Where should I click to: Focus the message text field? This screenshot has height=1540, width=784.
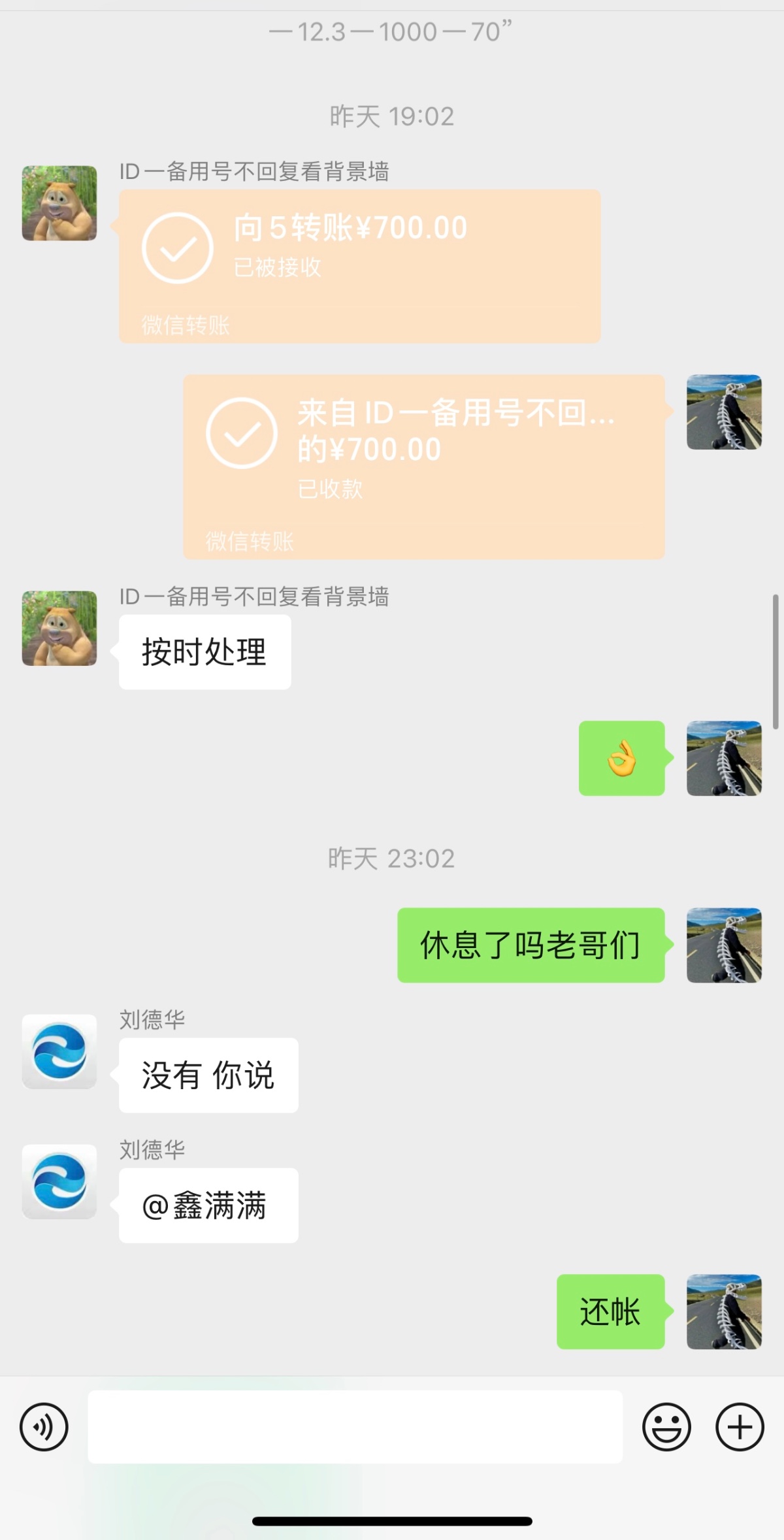tap(355, 1427)
